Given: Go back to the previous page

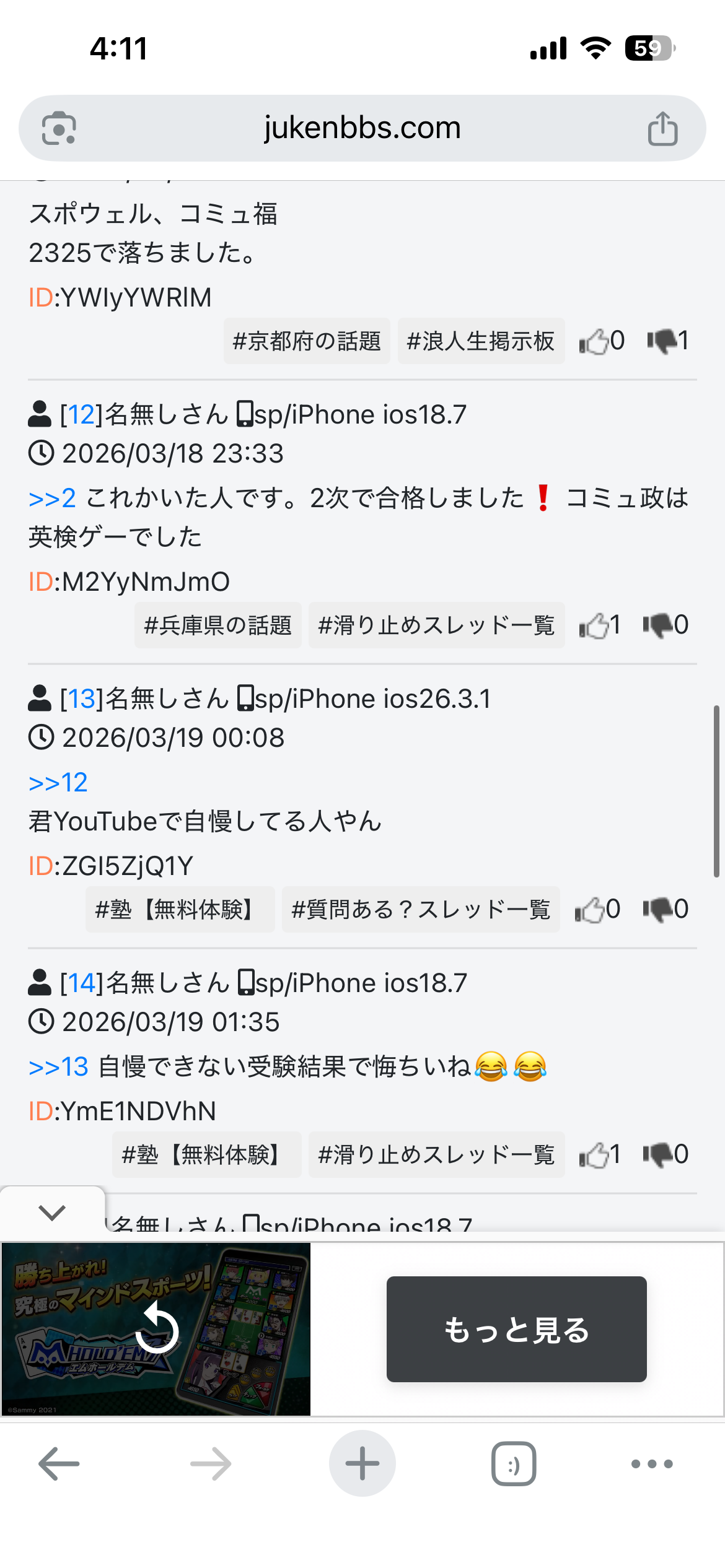Looking at the screenshot, I should click(x=59, y=1464).
